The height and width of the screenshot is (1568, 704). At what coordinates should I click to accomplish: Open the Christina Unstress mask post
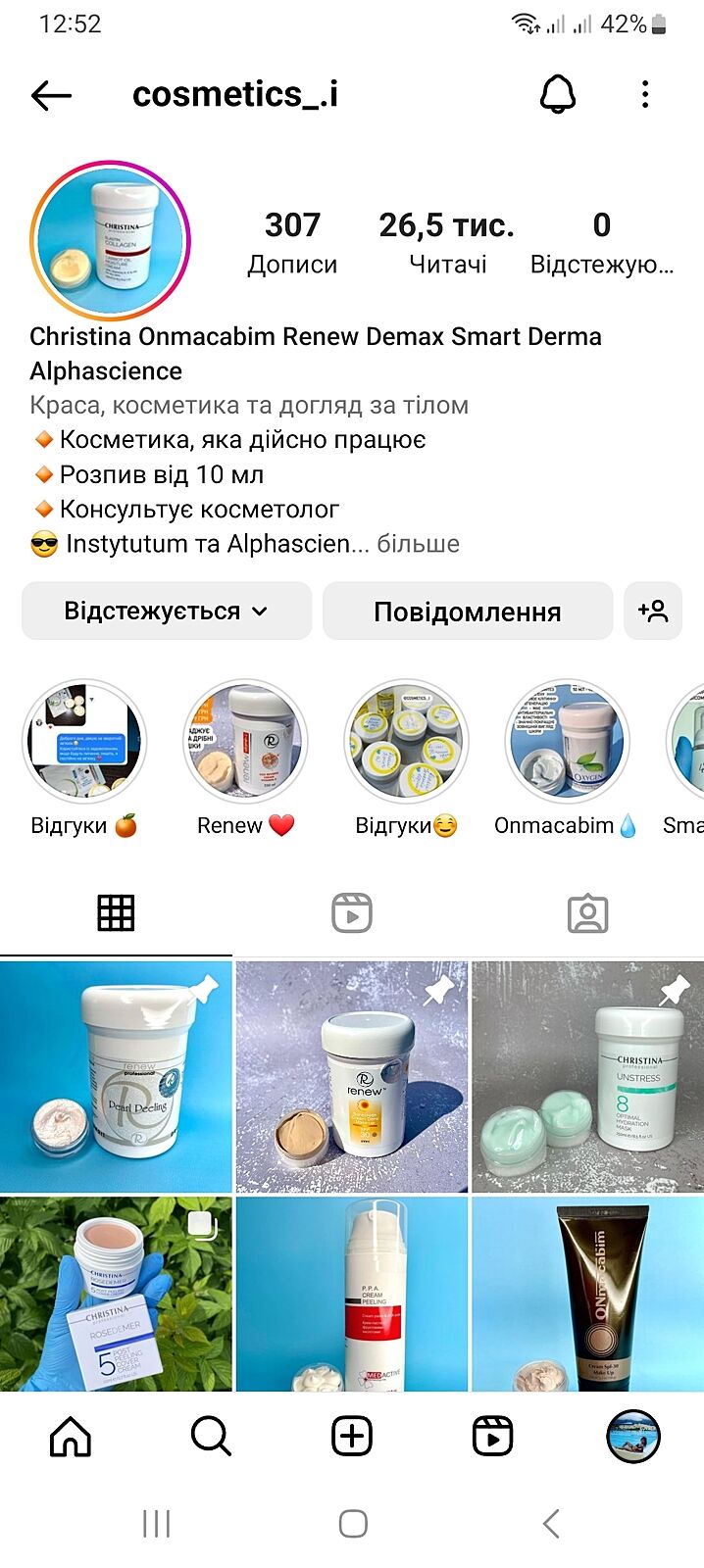(587, 1076)
